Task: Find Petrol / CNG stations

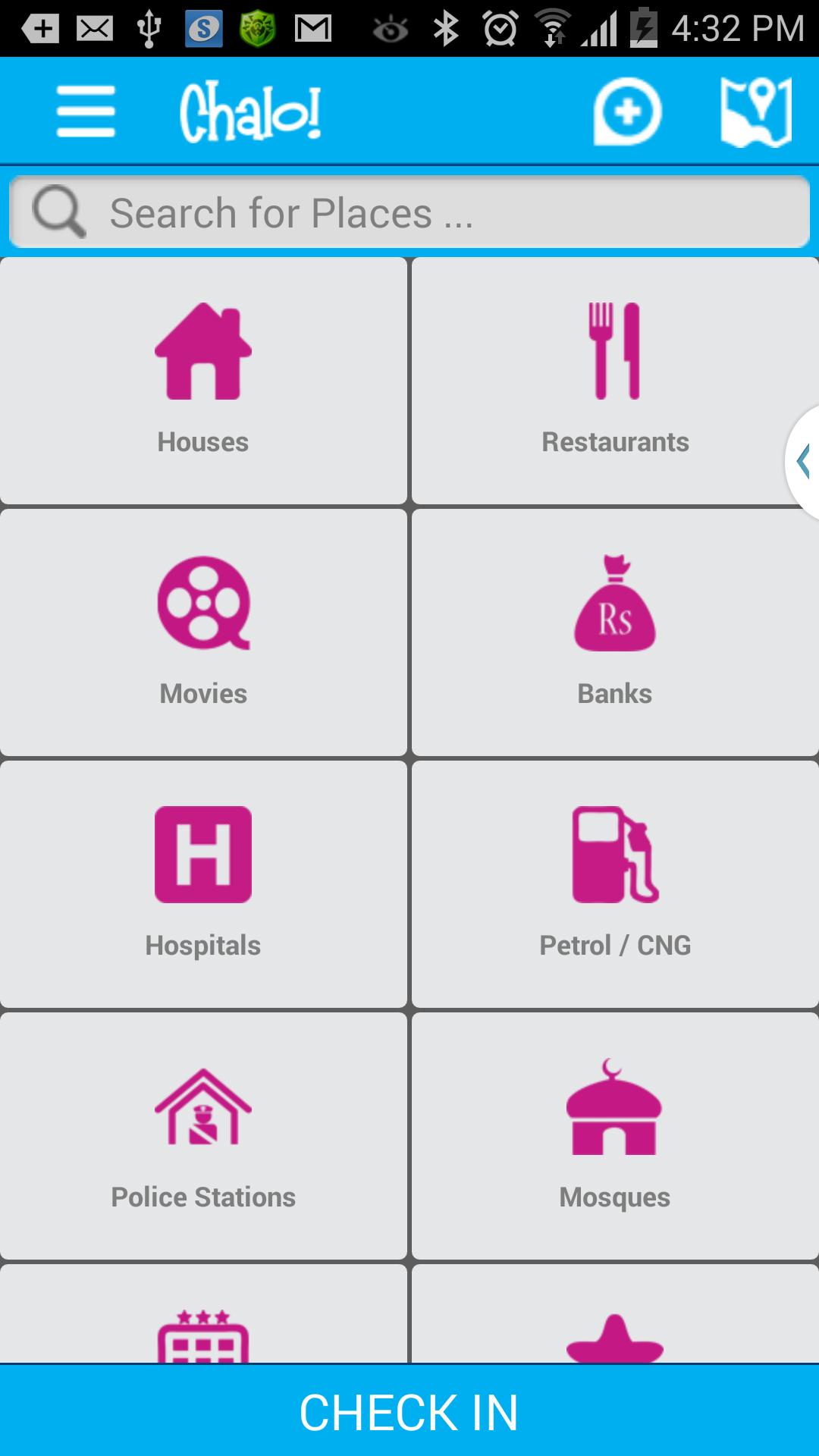Action: (x=615, y=884)
